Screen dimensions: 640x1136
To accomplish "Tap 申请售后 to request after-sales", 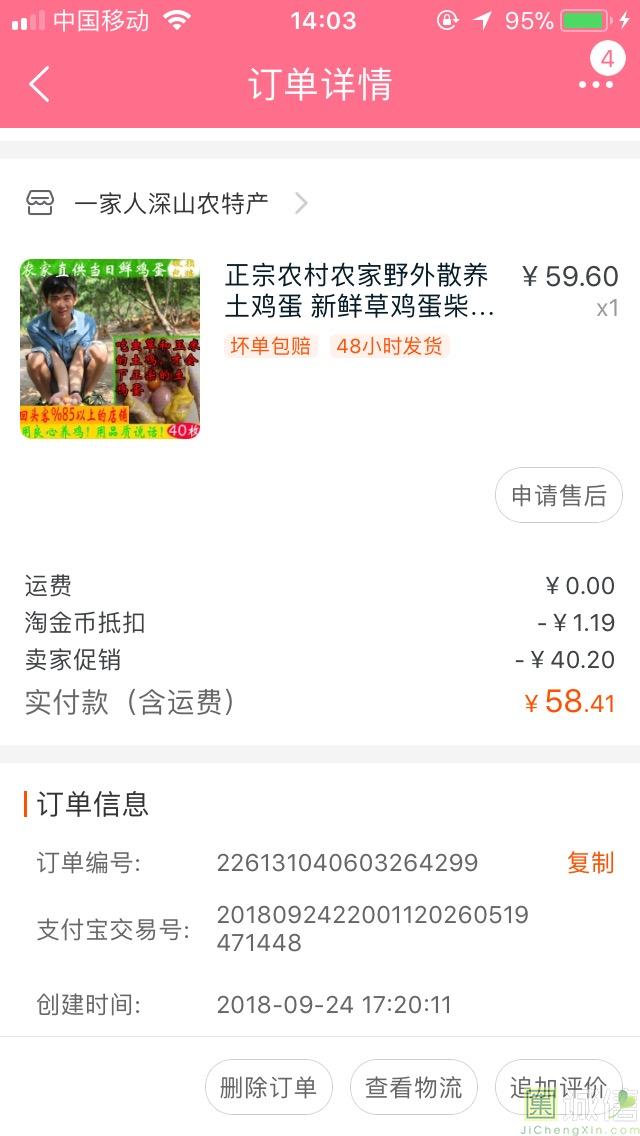I will pyautogui.click(x=558, y=495).
